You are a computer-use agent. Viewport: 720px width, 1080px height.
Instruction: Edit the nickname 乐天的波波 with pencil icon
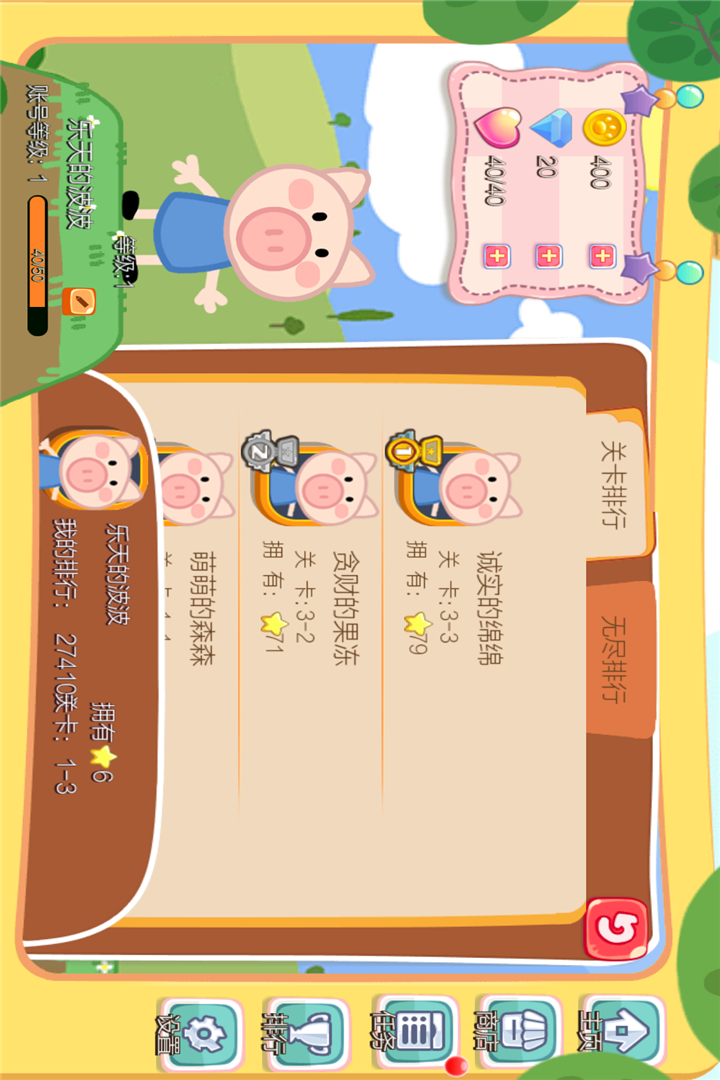(x=78, y=301)
